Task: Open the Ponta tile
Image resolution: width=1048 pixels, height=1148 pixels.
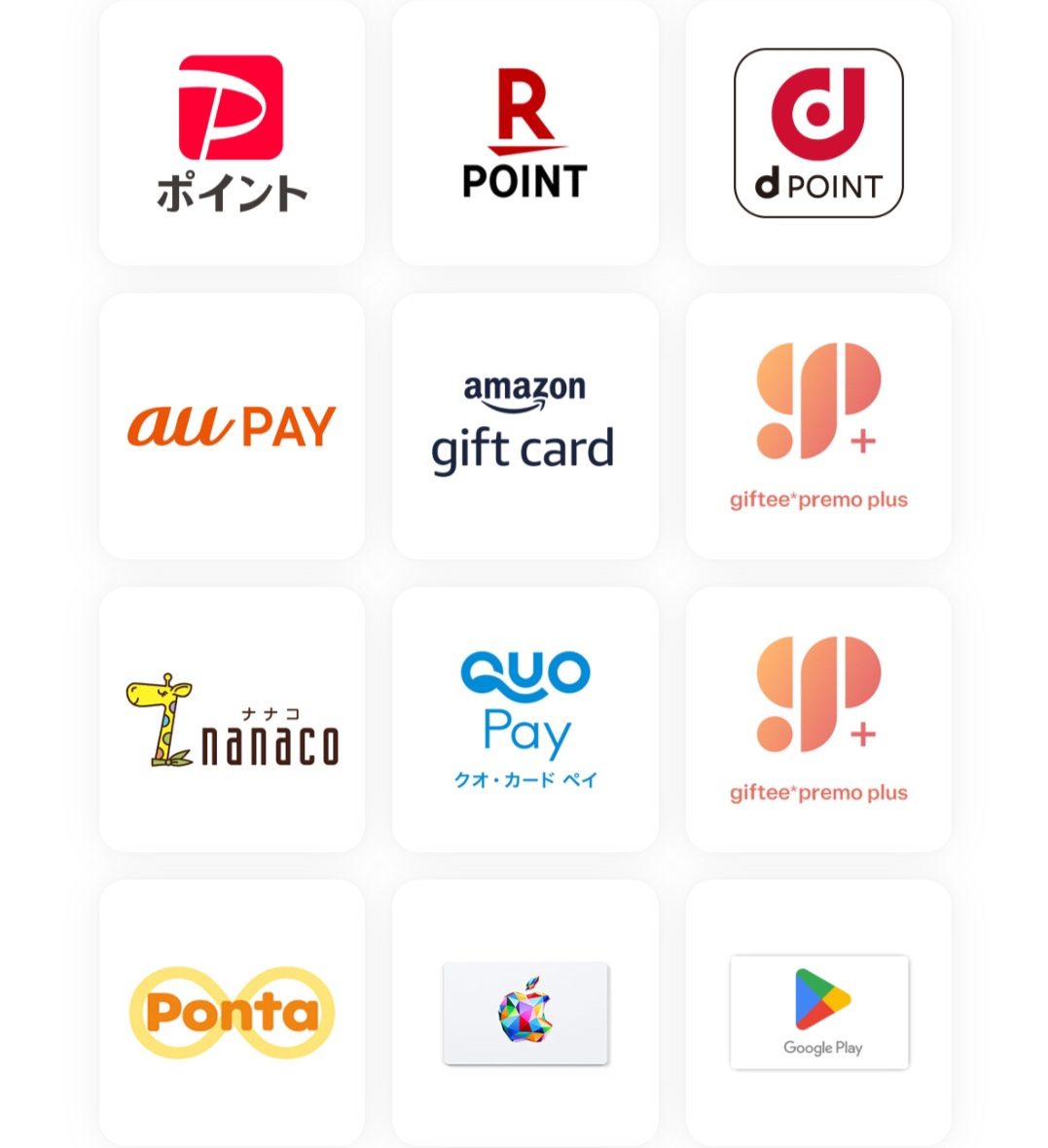Action: point(232,1013)
